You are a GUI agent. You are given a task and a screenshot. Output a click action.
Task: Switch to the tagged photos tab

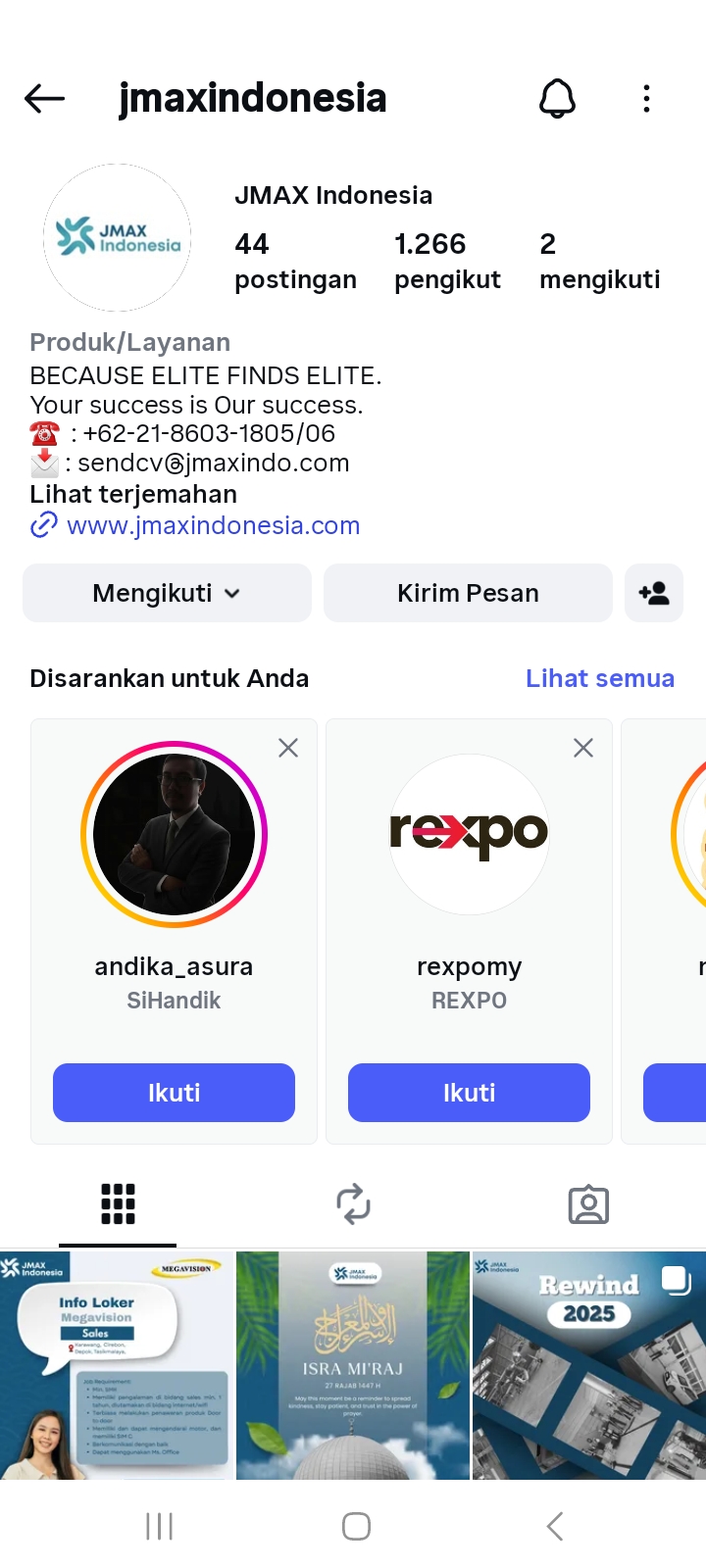[588, 1204]
